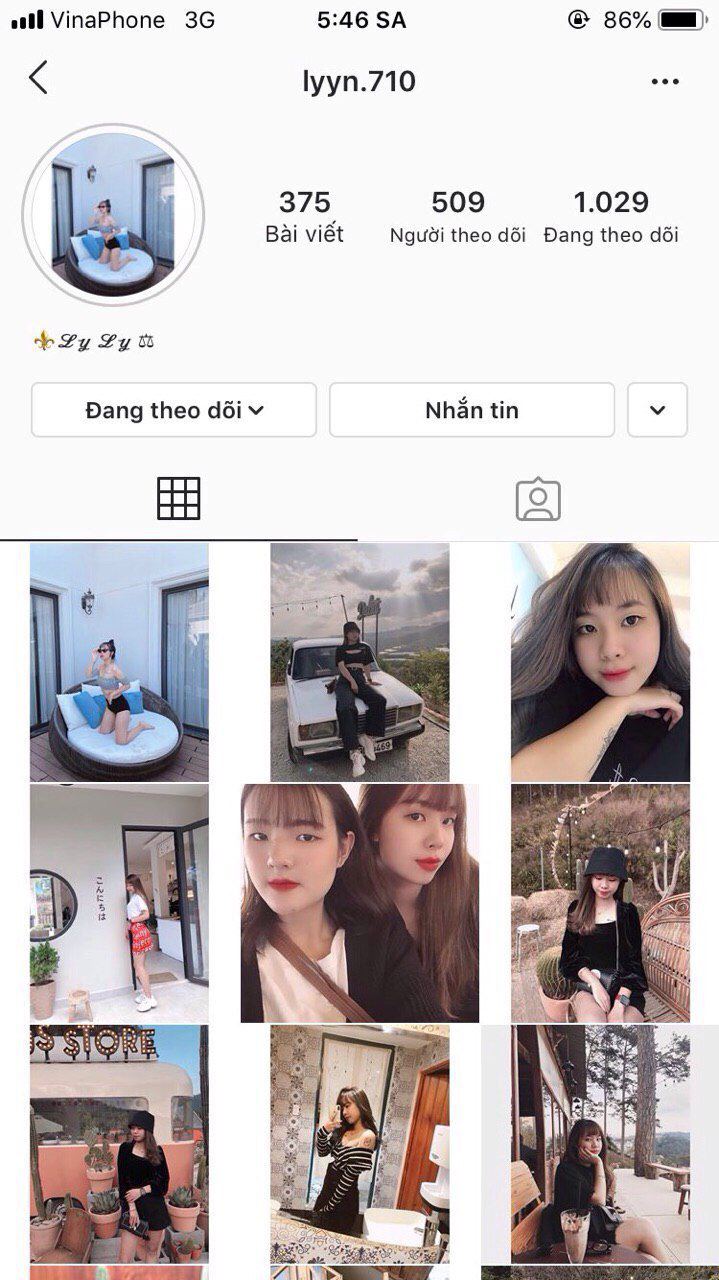Screen dimensions: 719x1280
Task: Open the striped sweater mirror post
Action: (x=360, y=1143)
